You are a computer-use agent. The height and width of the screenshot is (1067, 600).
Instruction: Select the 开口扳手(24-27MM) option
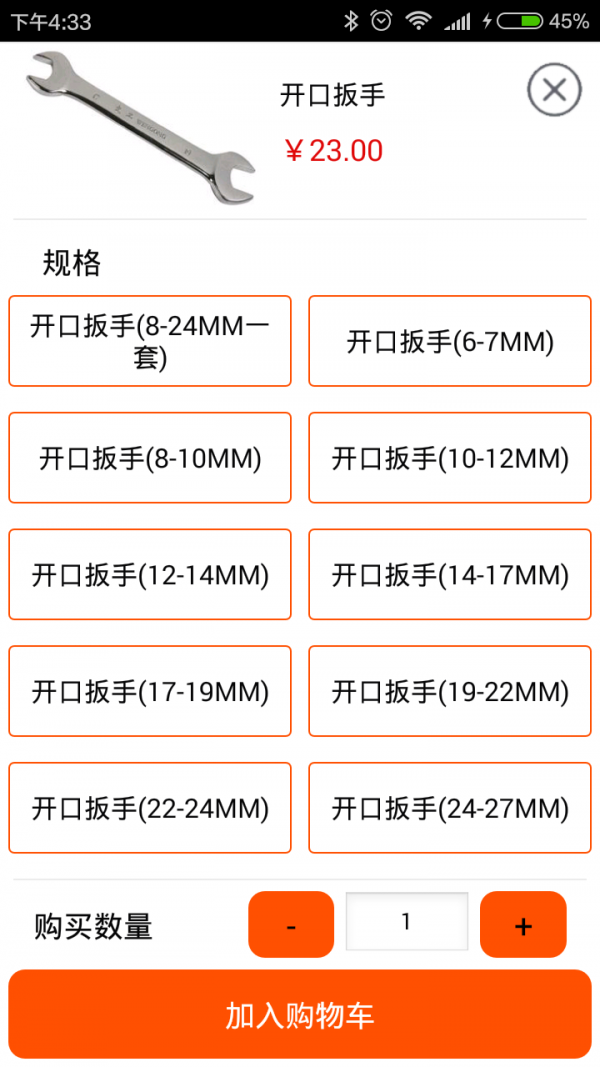coord(450,808)
